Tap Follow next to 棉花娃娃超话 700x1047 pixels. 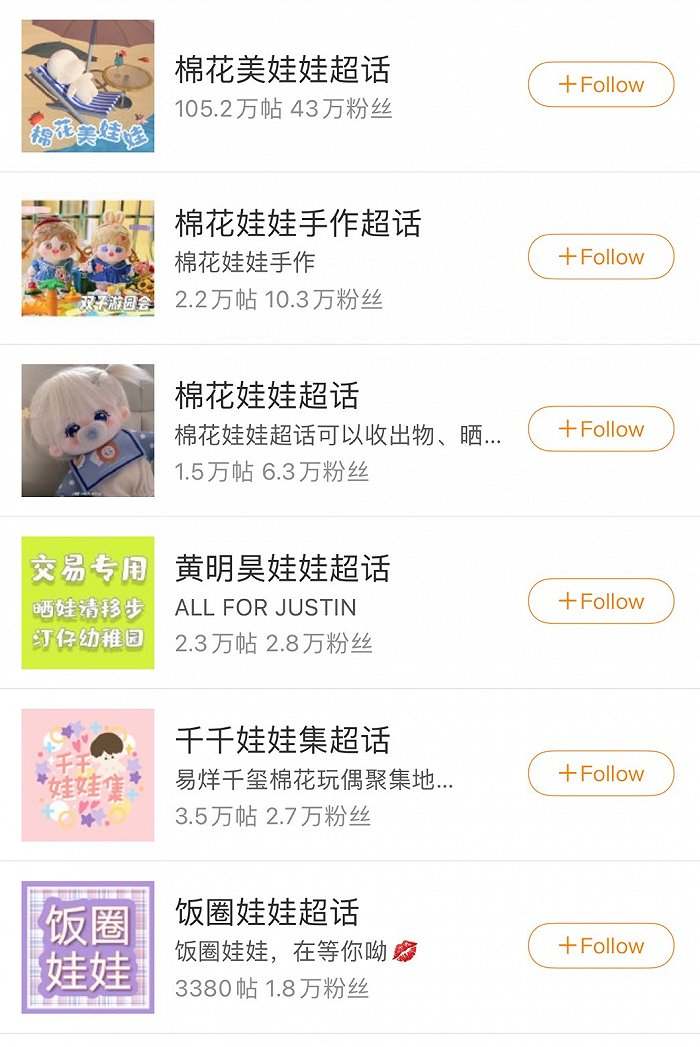(601, 429)
